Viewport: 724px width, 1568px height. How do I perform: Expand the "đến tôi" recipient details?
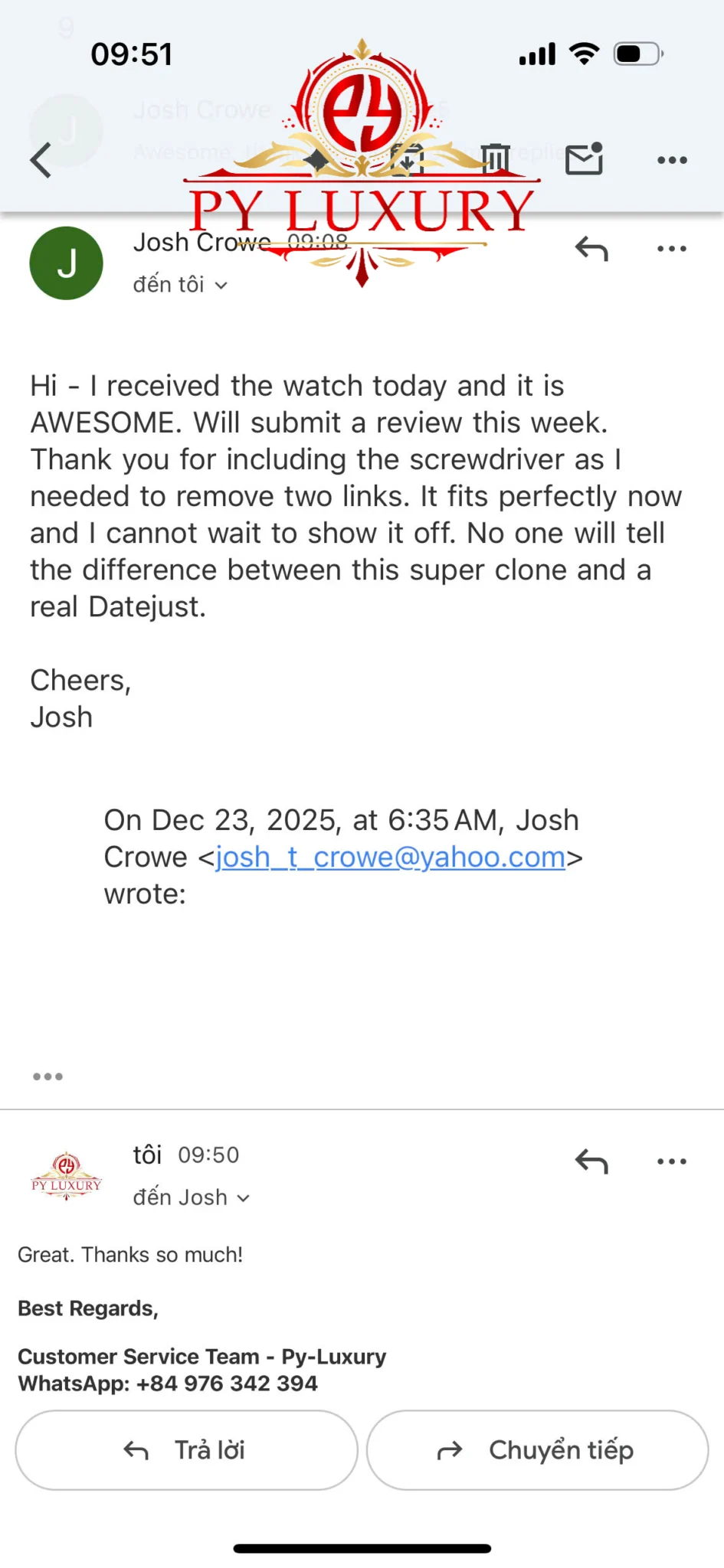point(181,285)
